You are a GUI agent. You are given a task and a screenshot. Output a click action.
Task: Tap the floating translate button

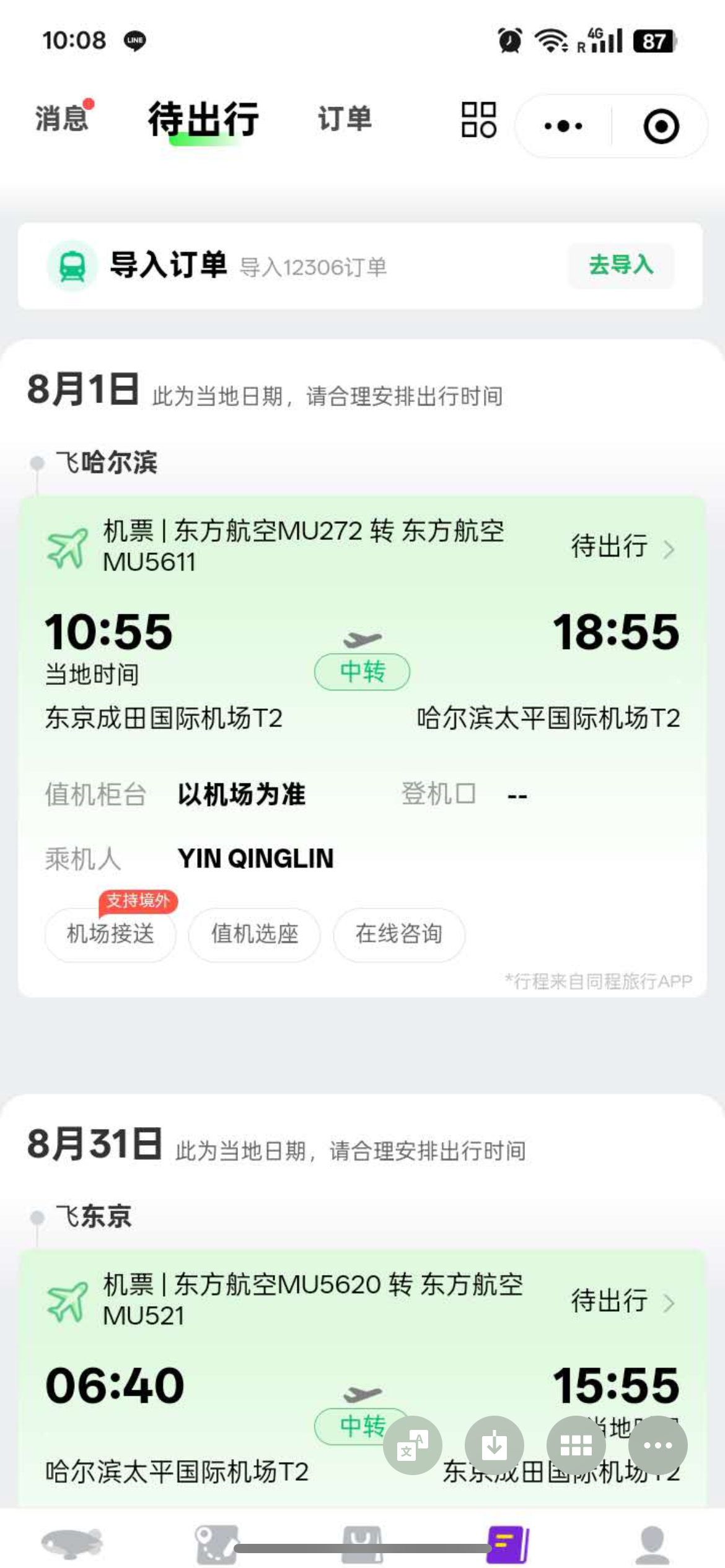pyautogui.click(x=412, y=1445)
